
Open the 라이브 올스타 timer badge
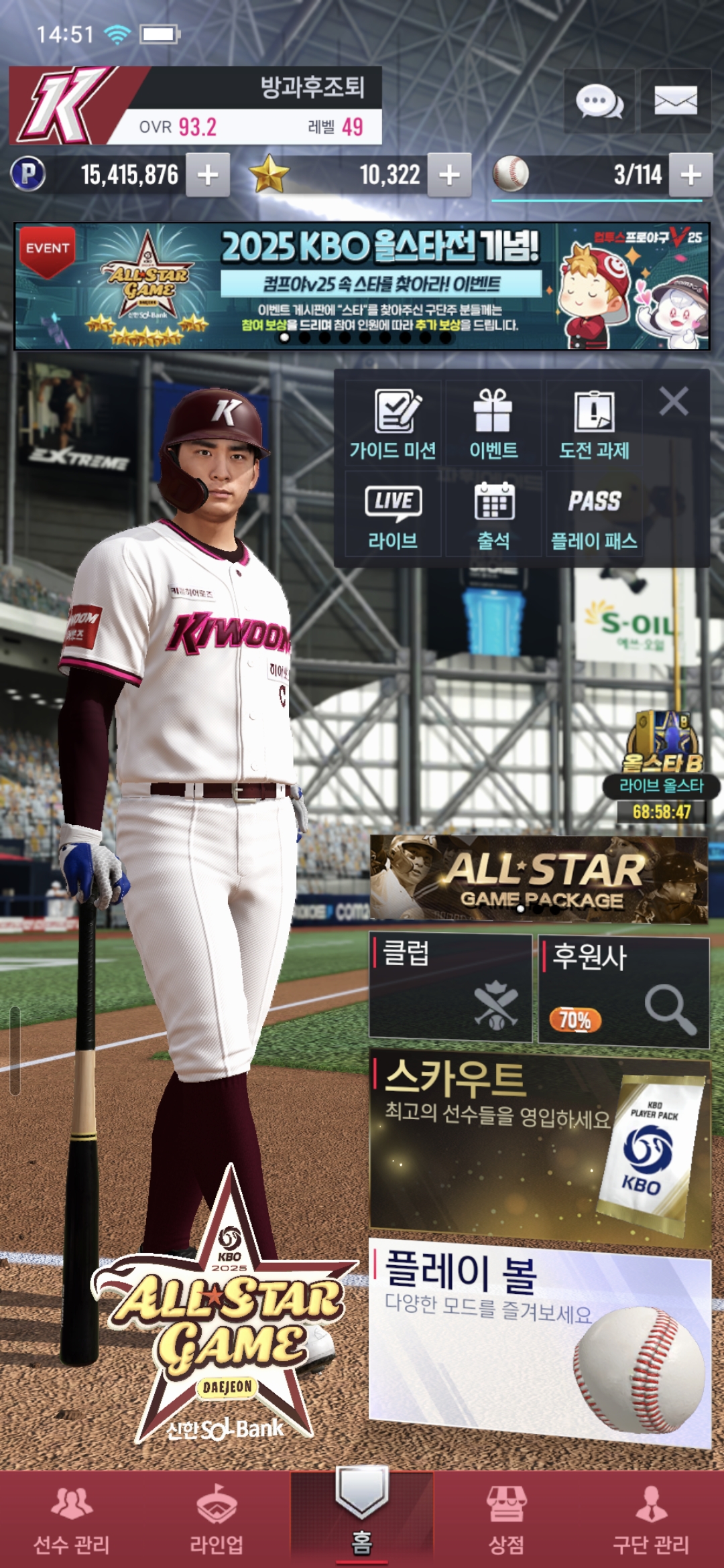(x=662, y=771)
